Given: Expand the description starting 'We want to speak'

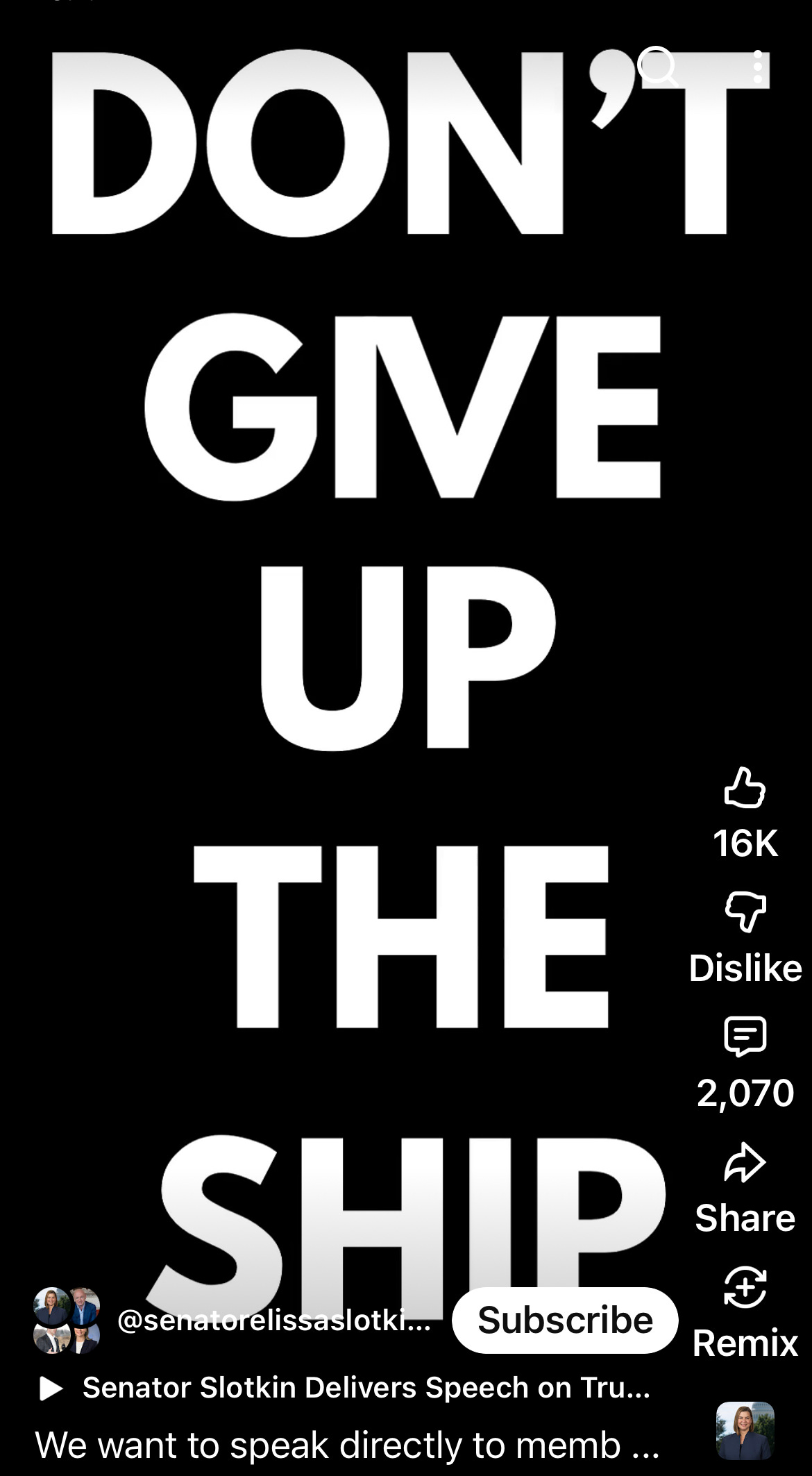Looking at the screenshot, I should click(347, 1445).
